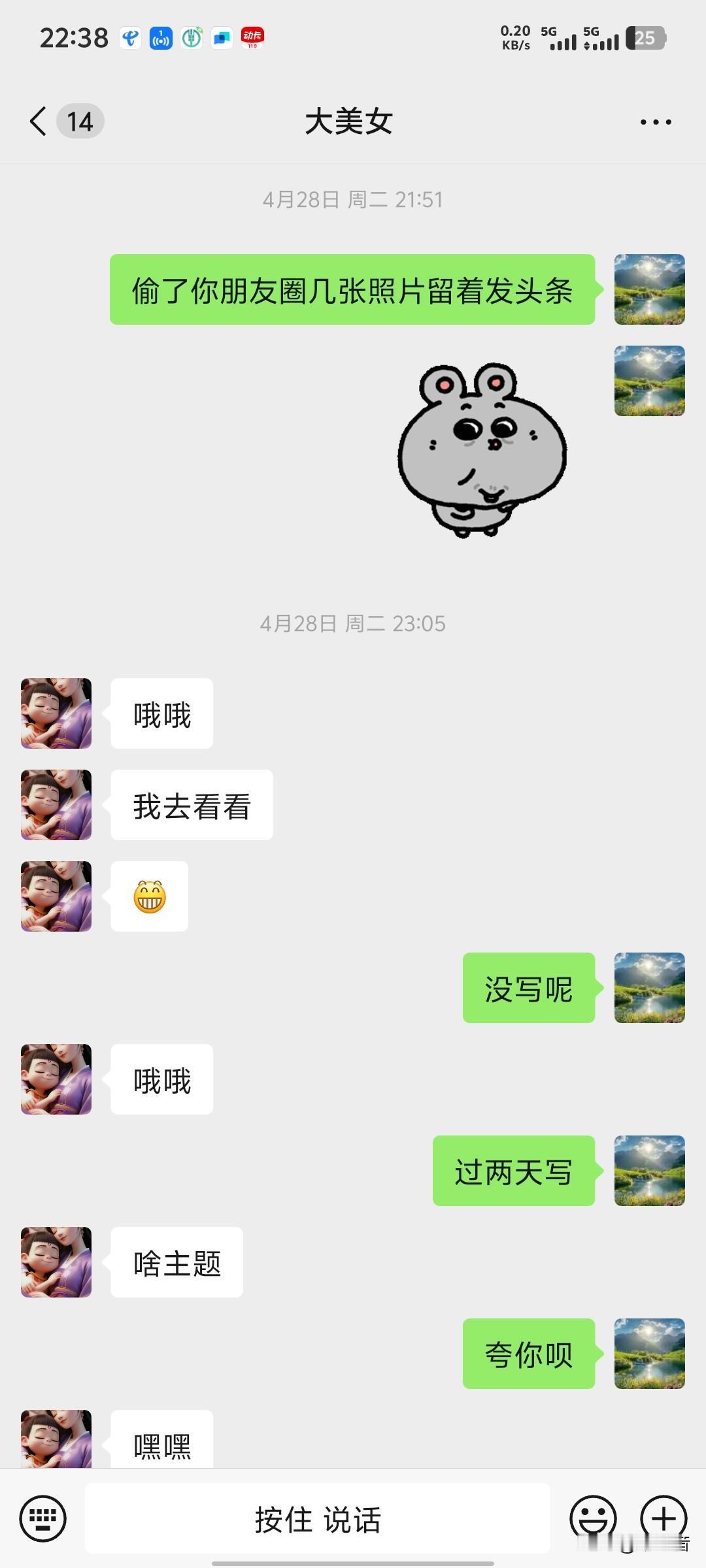Image resolution: width=706 pixels, height=1568 pixels.
Task: Switch to keyboard text input
Action: tap(43, 1518)
